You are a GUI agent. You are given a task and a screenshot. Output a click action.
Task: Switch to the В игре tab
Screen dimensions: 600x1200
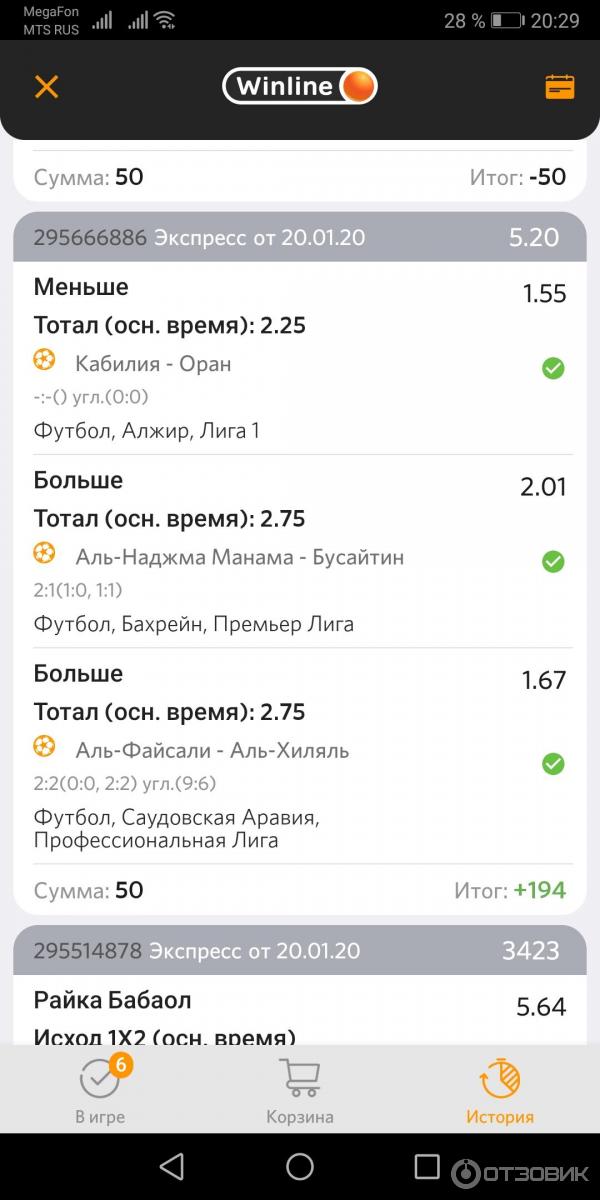[100, 1092]
